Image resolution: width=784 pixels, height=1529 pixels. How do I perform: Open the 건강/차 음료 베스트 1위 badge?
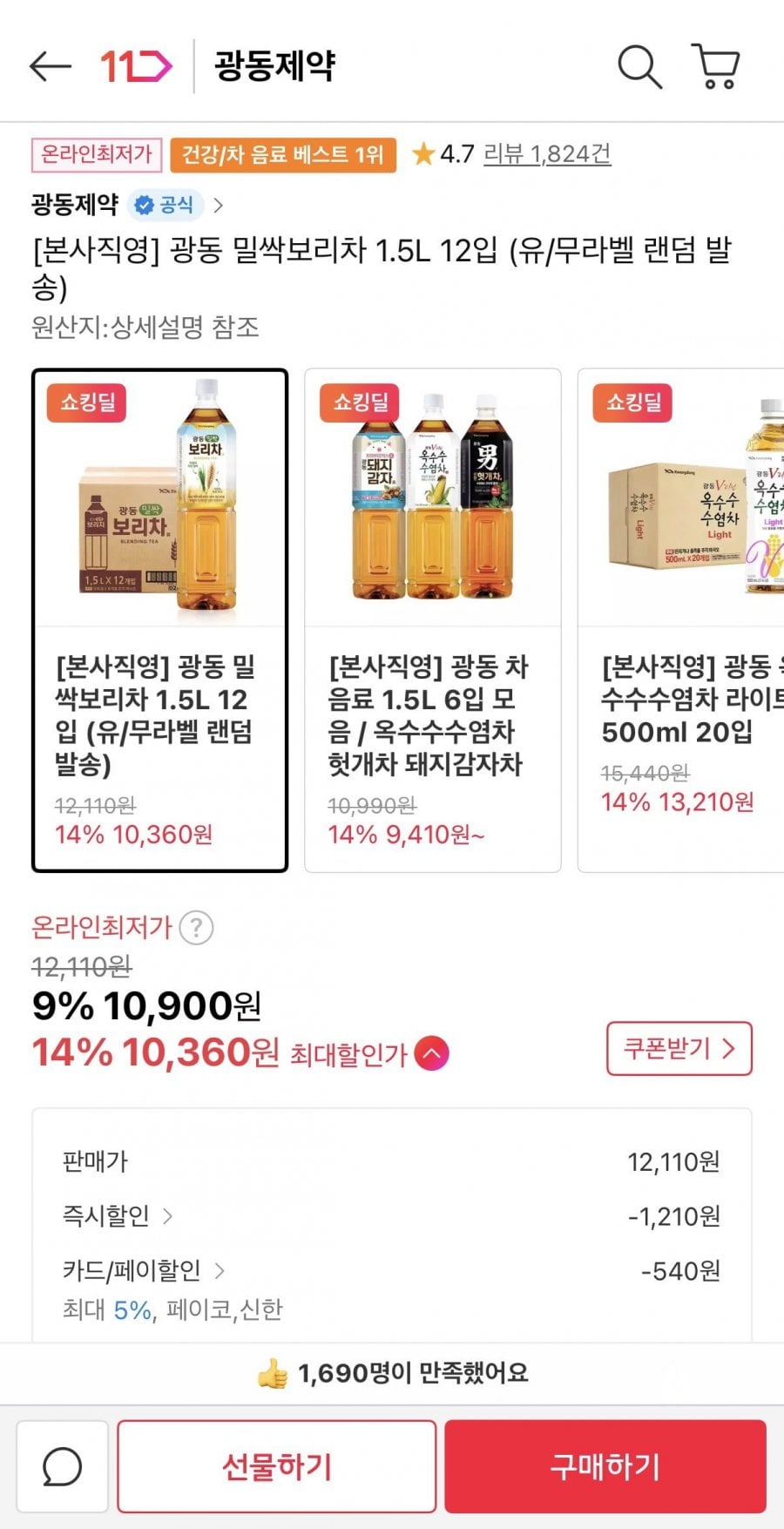[282, 155]
